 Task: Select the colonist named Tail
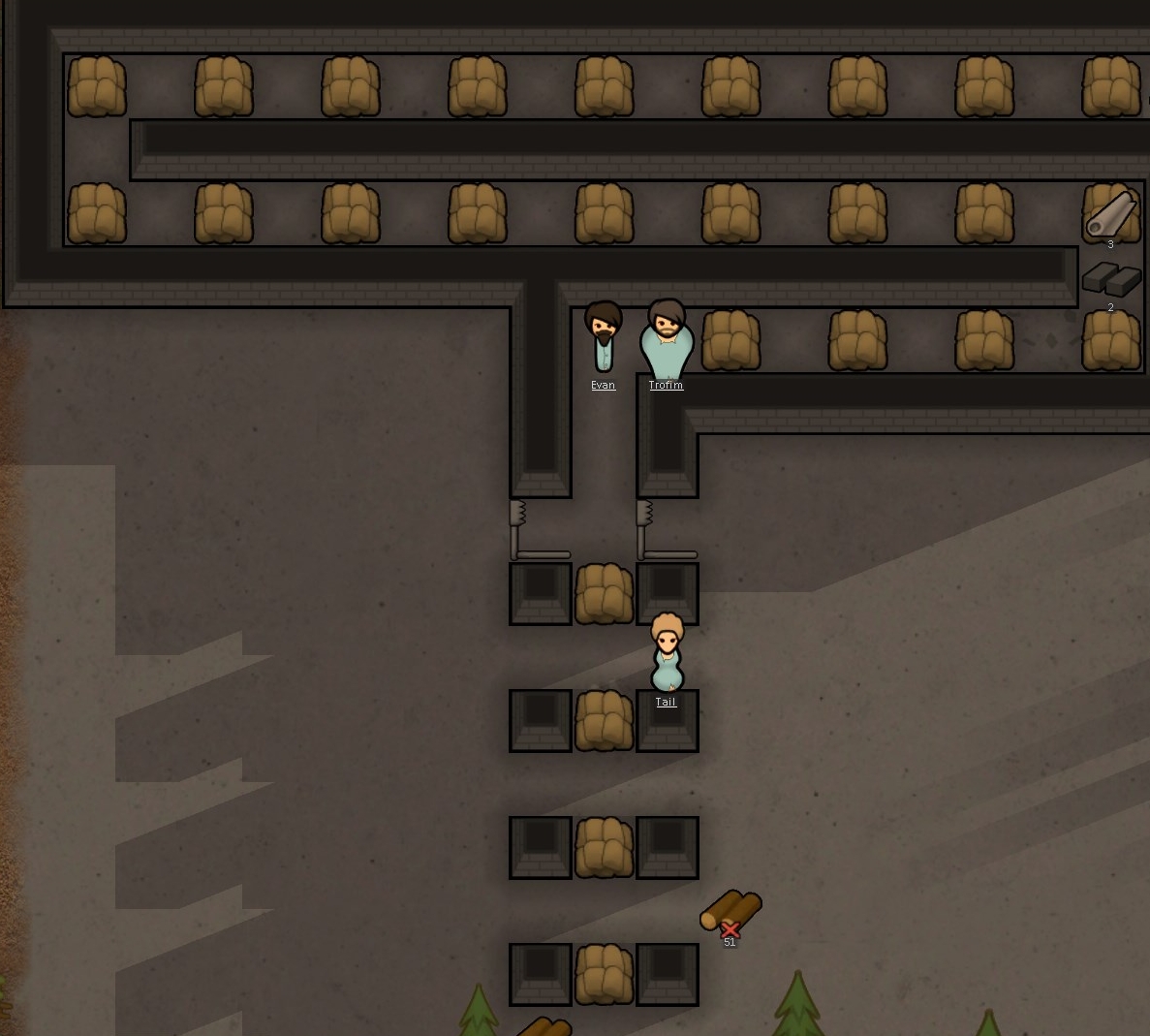pyautogui.click(x=667, y=653)
